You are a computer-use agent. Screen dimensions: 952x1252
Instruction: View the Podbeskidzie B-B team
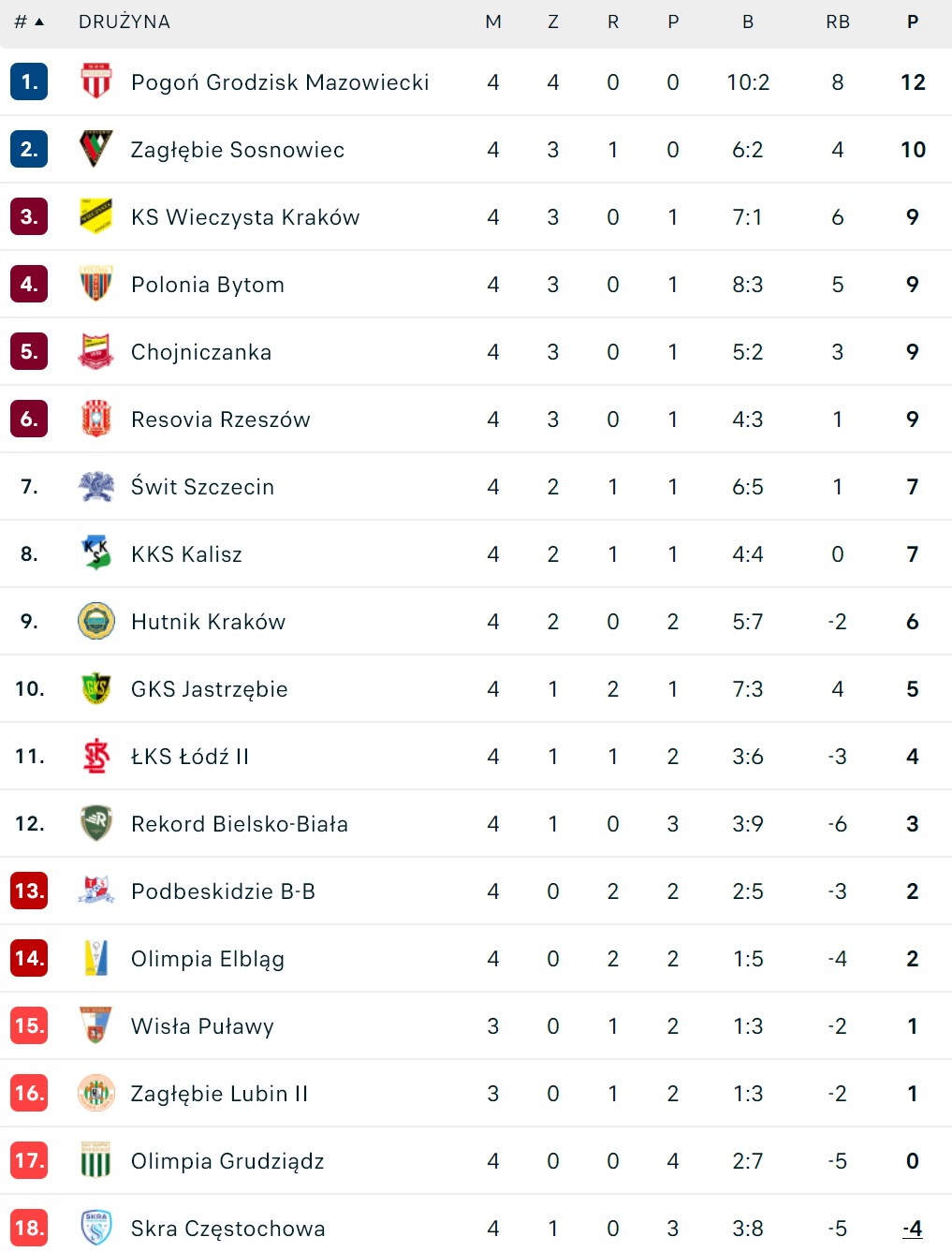pos(223,891)
